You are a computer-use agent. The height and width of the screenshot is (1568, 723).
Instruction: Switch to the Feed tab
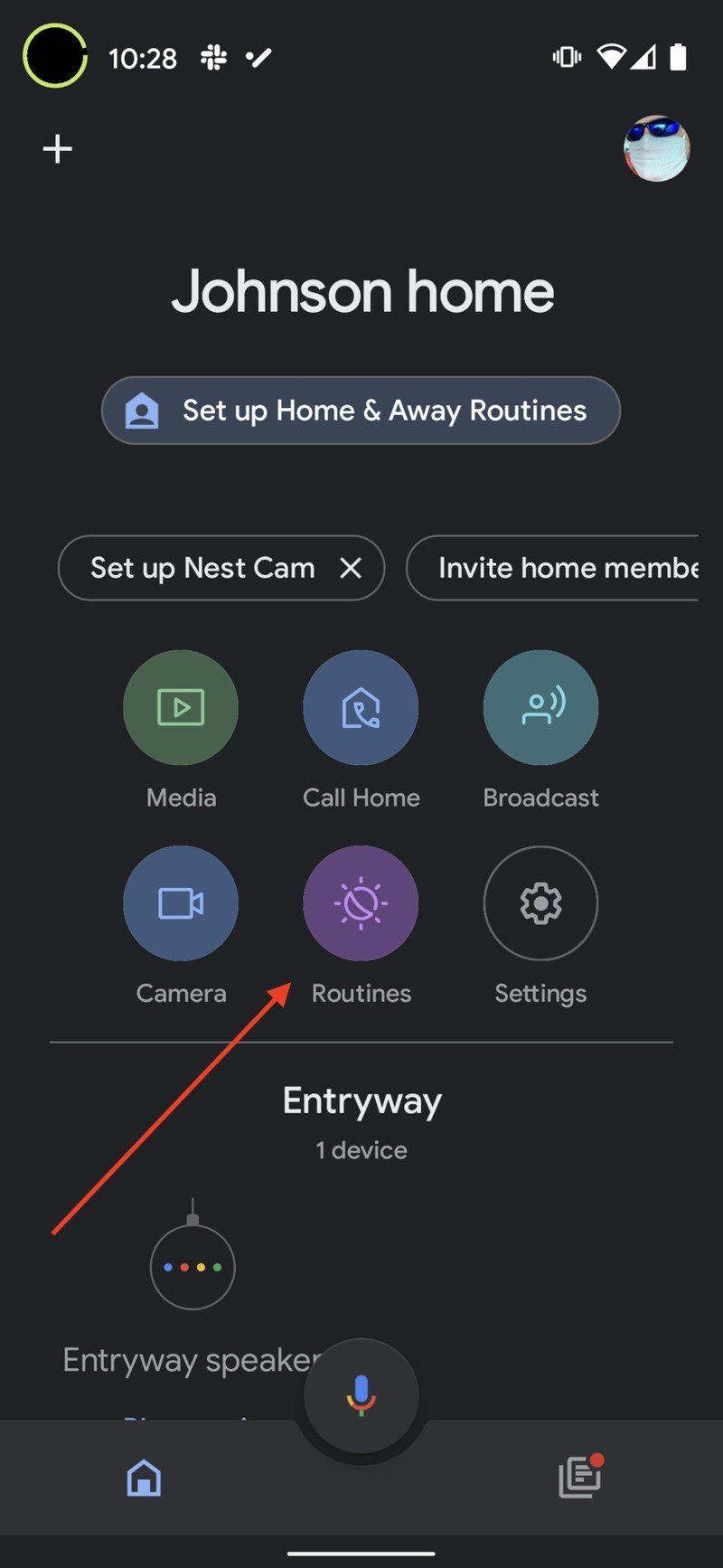pos(579,1477)
